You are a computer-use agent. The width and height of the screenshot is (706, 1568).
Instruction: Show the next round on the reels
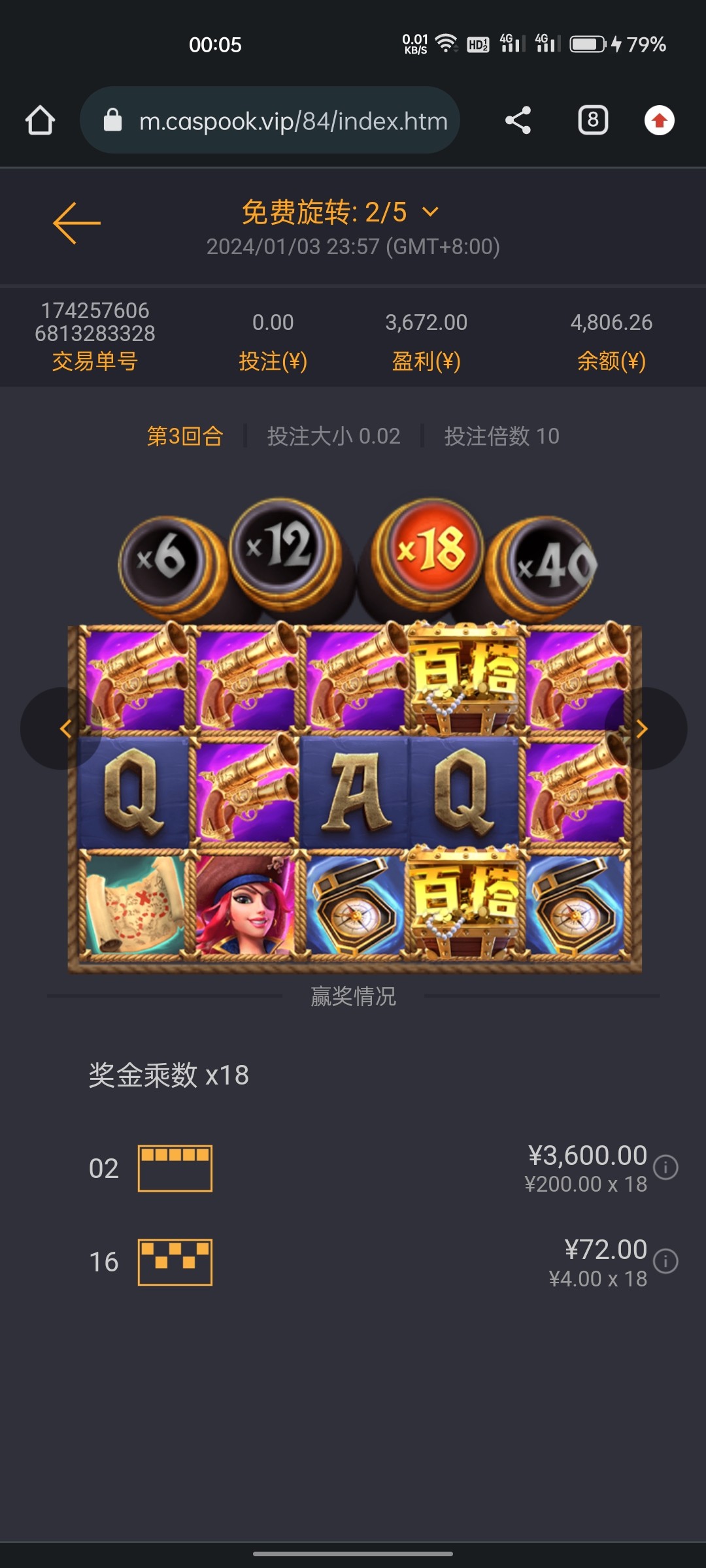click(x=643, y=728)
